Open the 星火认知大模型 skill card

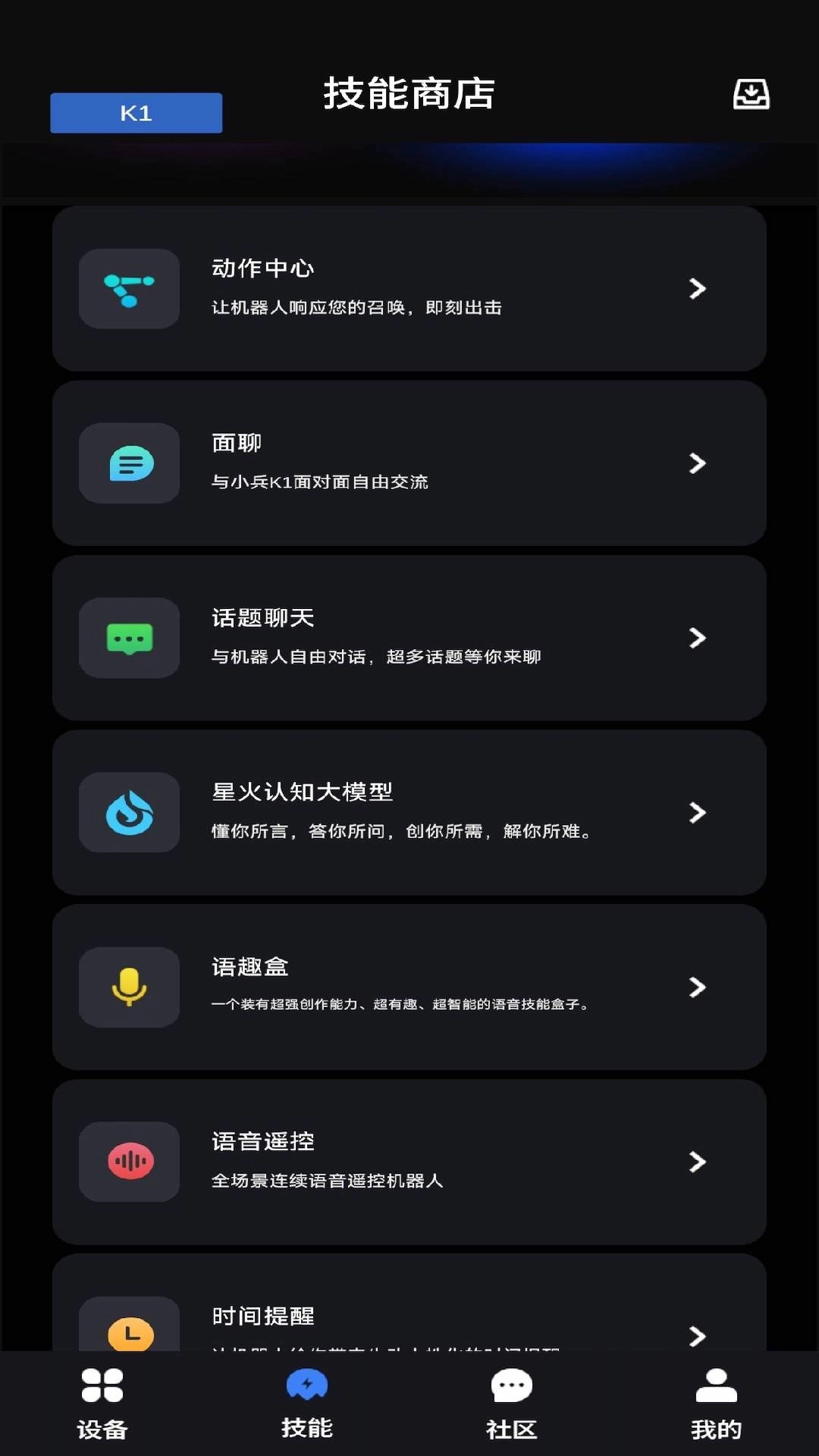(x=409, y=812)
